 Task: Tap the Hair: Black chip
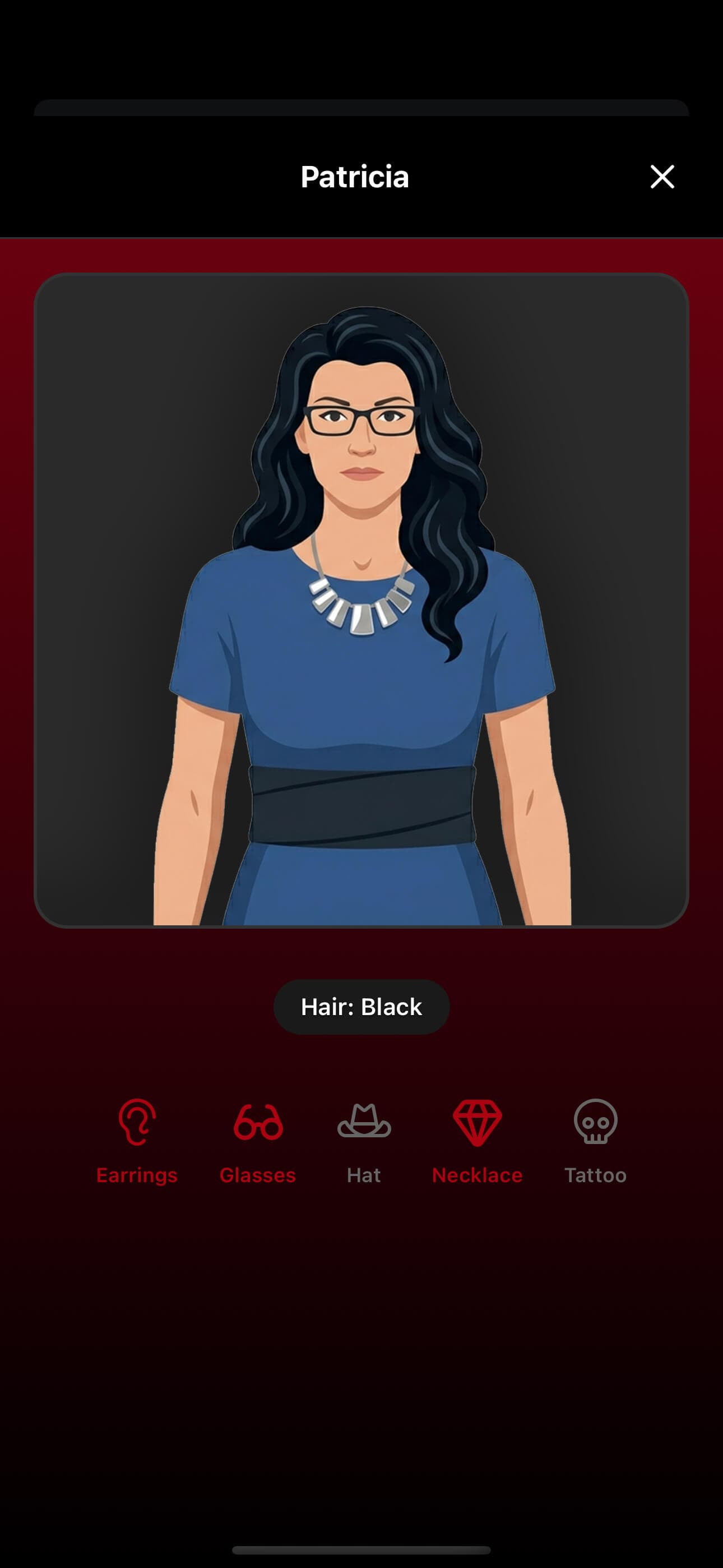(361, 1007)
